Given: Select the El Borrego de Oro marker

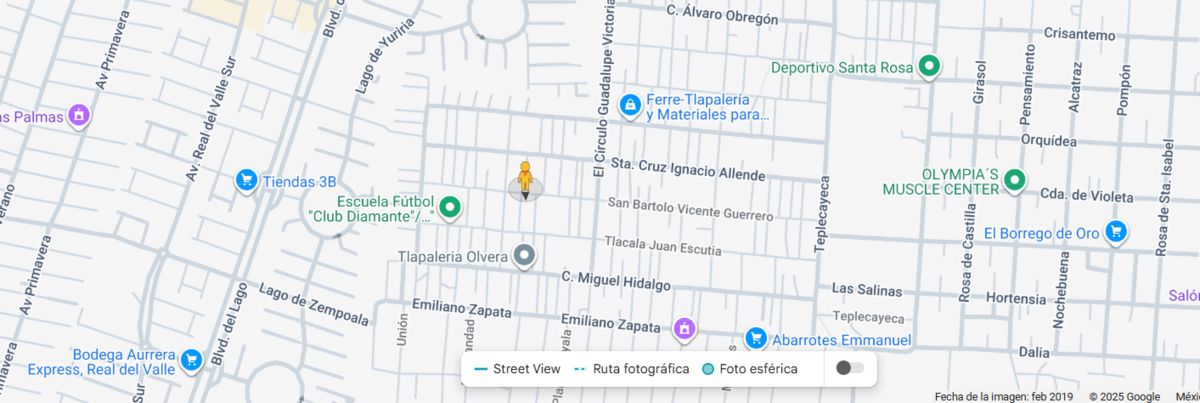Looking at the screenshot, I should (x=1117, y=233).
